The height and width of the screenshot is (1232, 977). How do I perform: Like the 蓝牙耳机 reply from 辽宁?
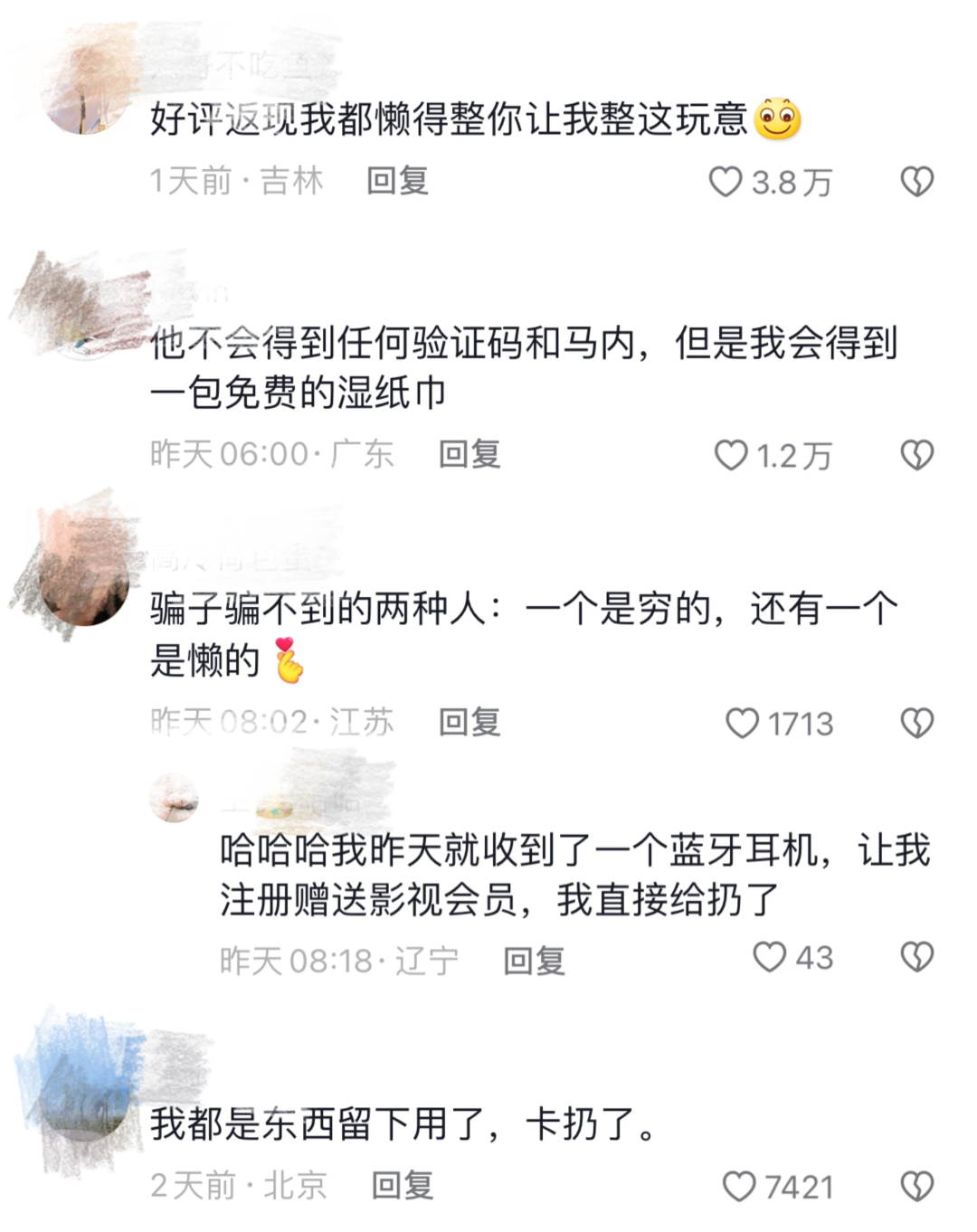pos(770,957)
